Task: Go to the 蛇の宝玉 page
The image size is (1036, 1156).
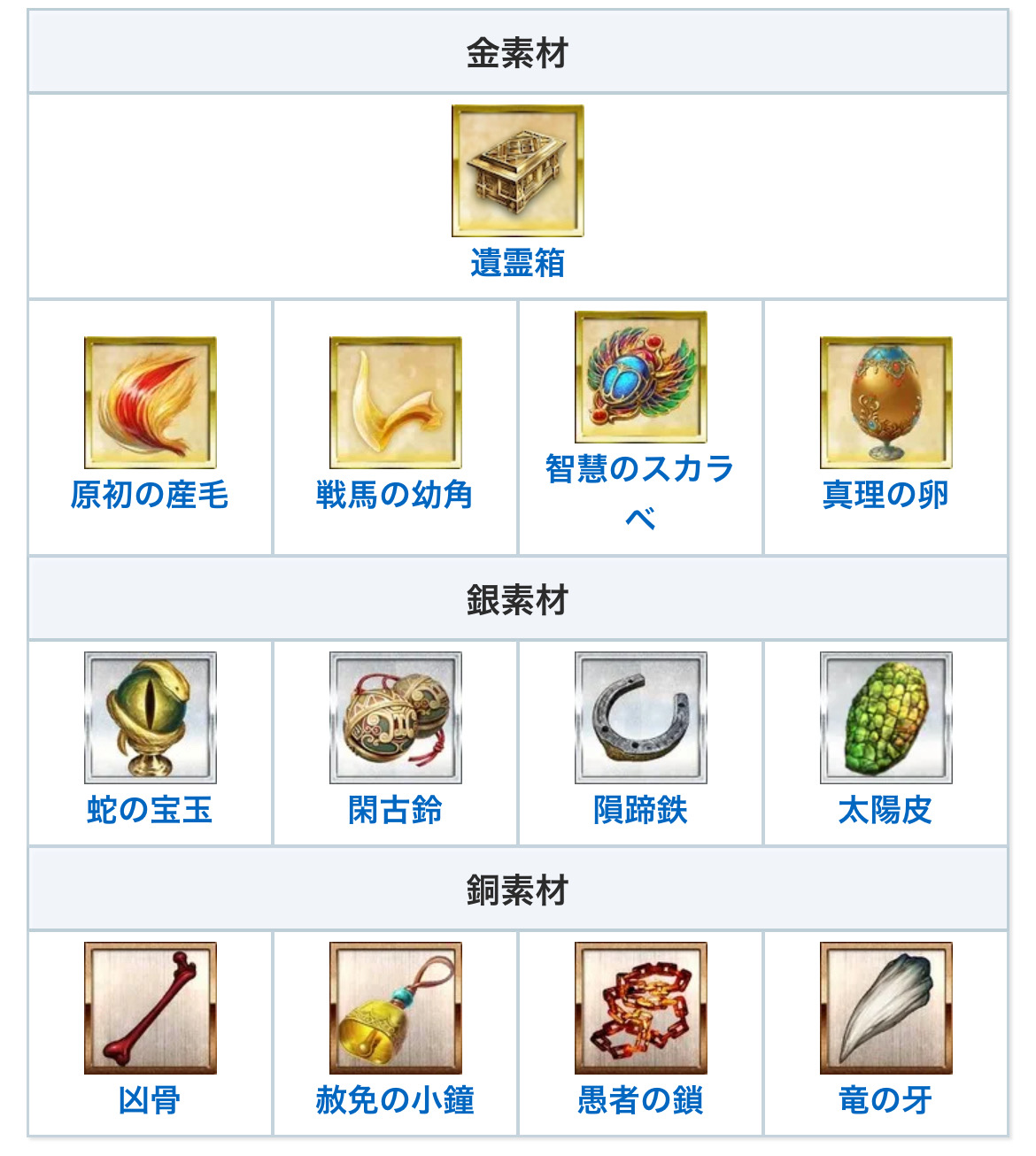Action: coord(150,810)
